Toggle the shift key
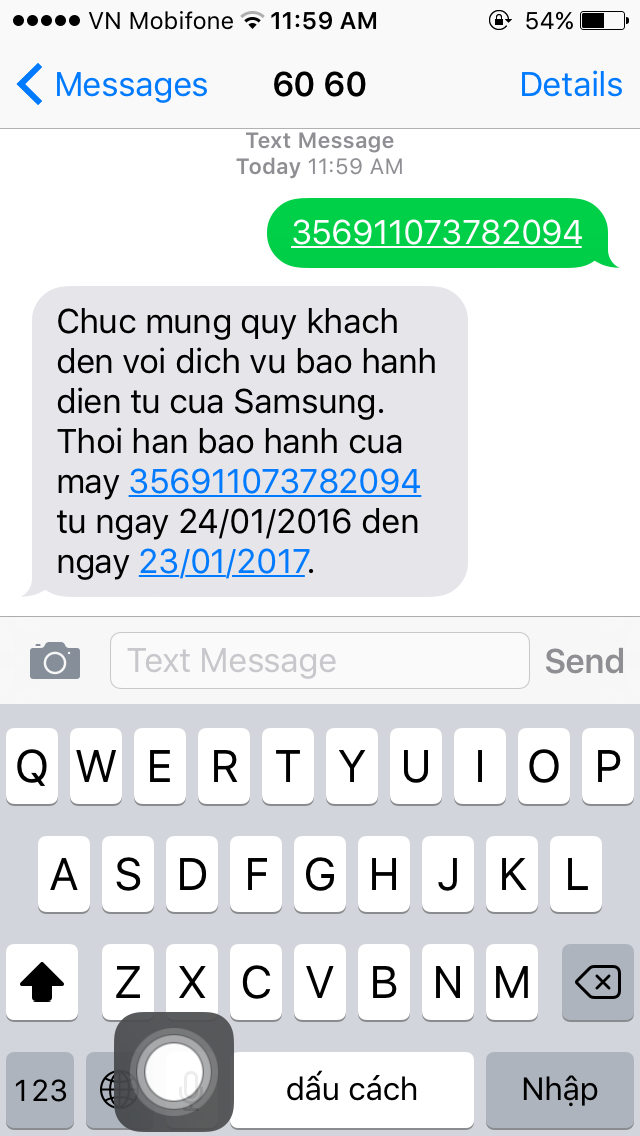Image resolution: width=640 pixels, height=1136 pixels. pos(41,984)
